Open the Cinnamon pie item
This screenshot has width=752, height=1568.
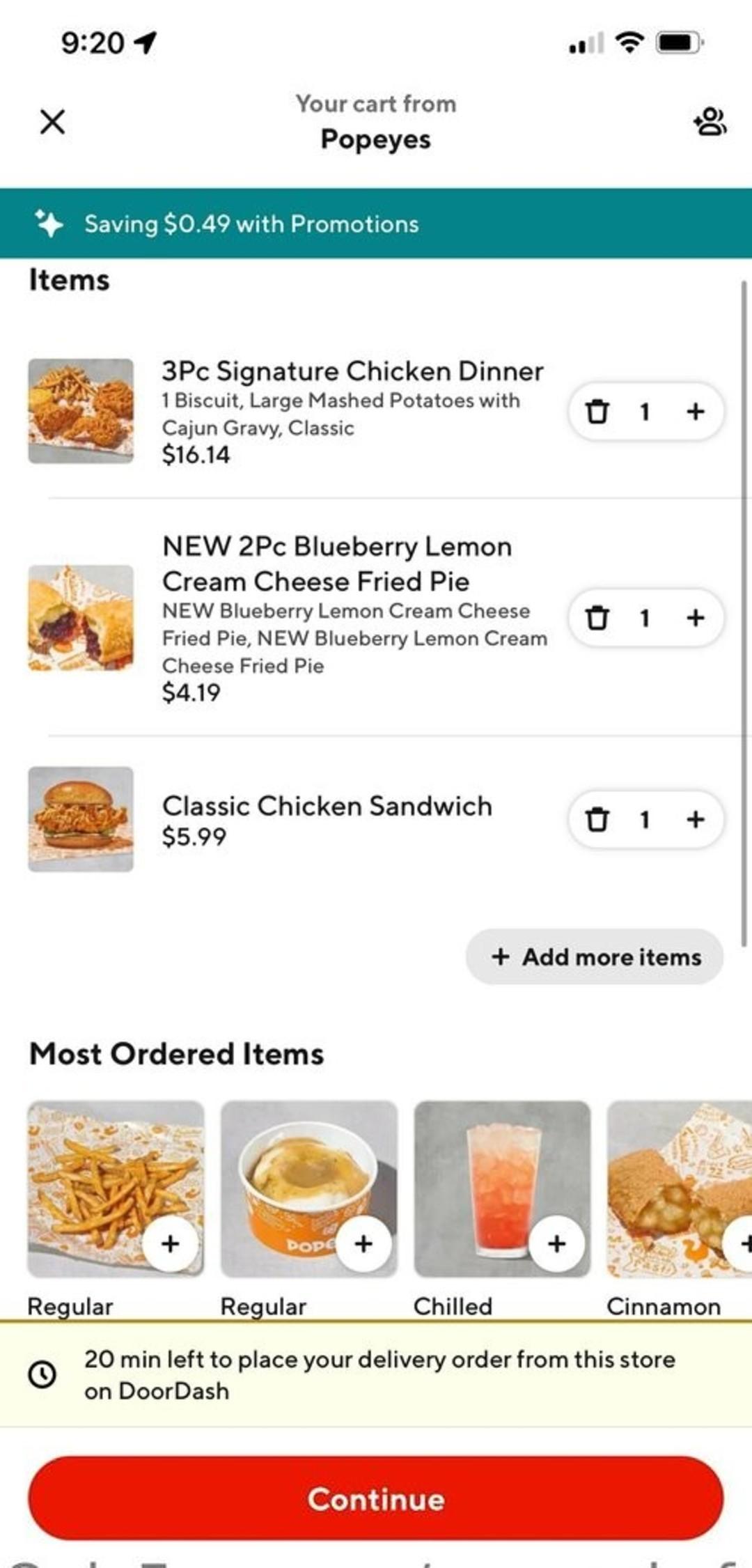click(680, 1189)
